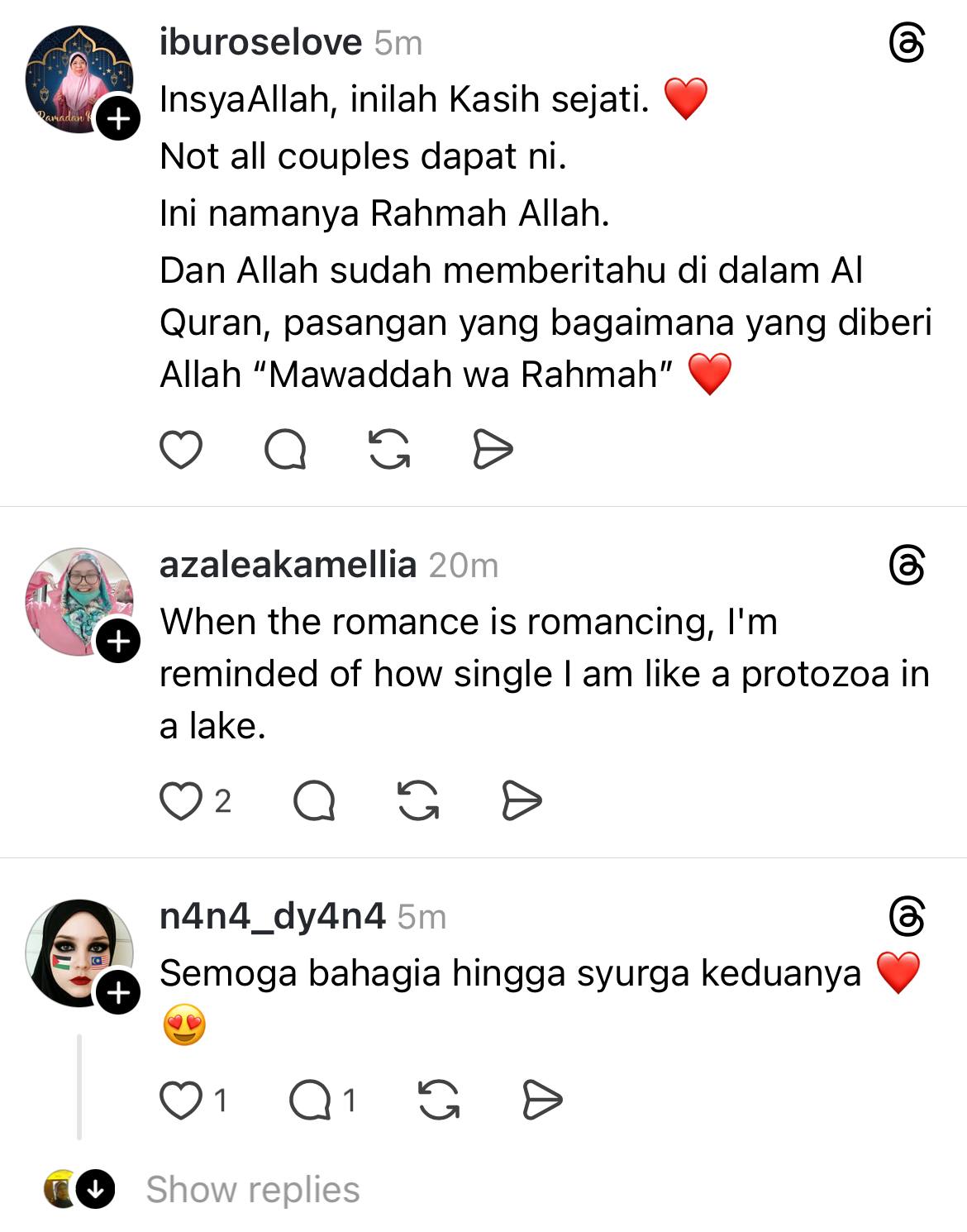This screenshot has width=967, height=1232.
Task: Follow n4n4_dy4n4 via plus badge
Action: click(118, 993)
